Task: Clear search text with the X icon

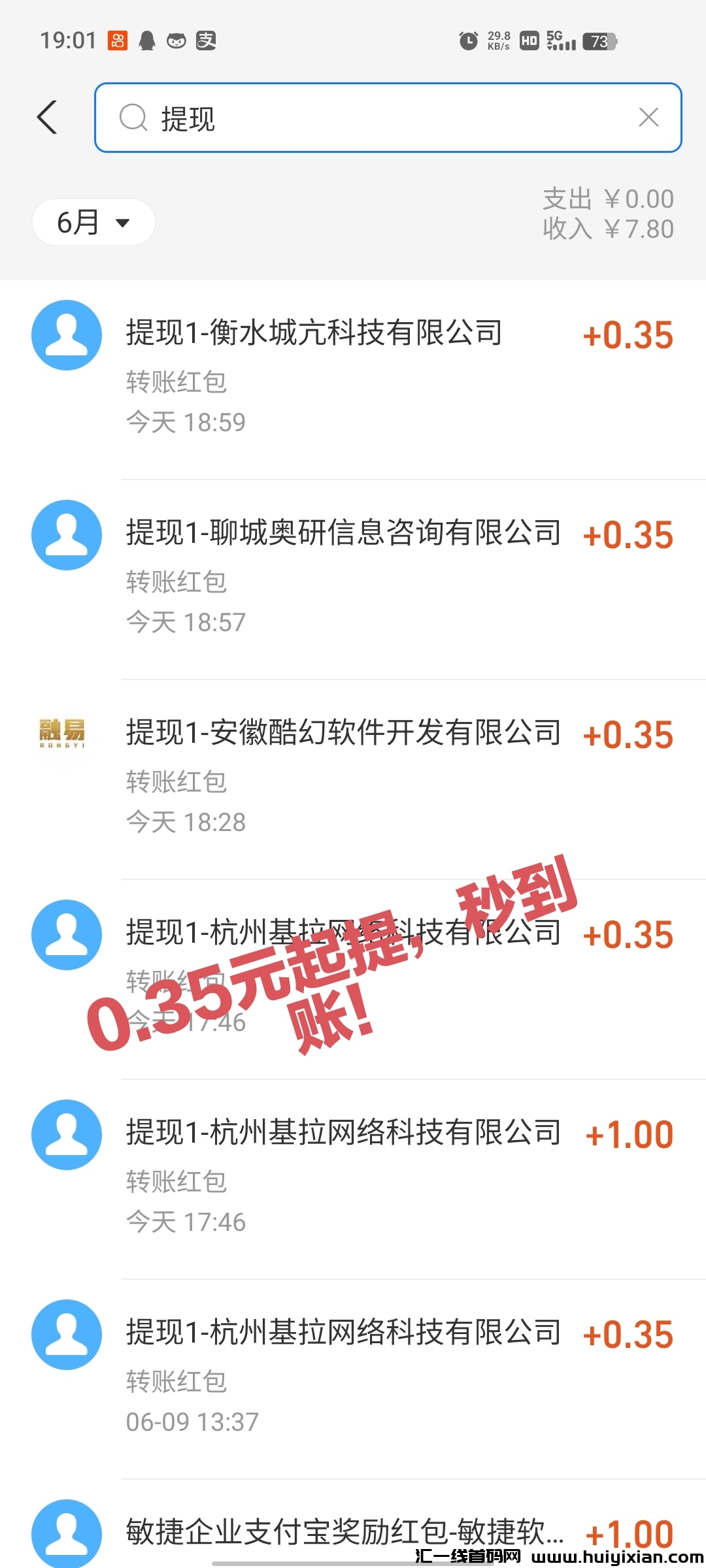Action: (648, 118)
